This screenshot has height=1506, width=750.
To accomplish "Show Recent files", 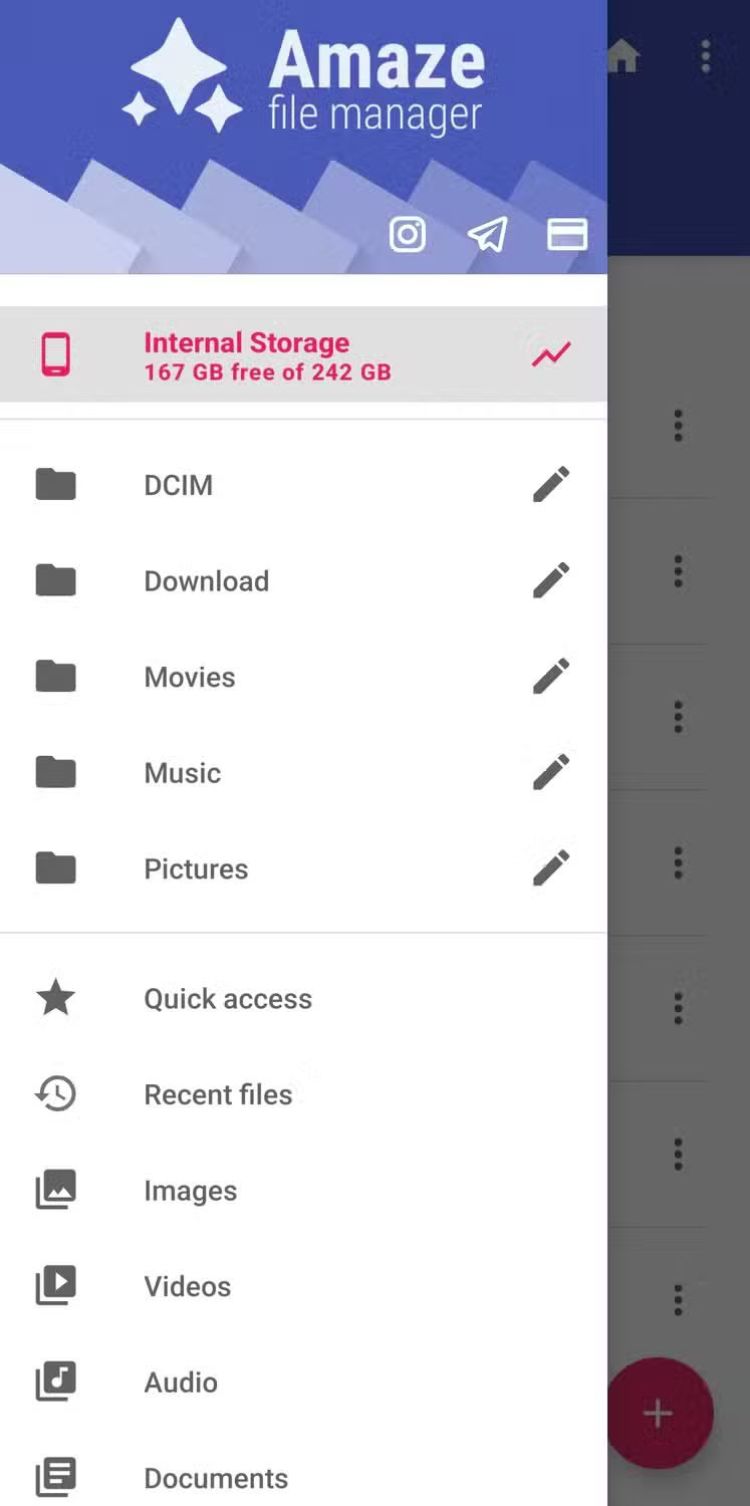I will [218, 1095].
